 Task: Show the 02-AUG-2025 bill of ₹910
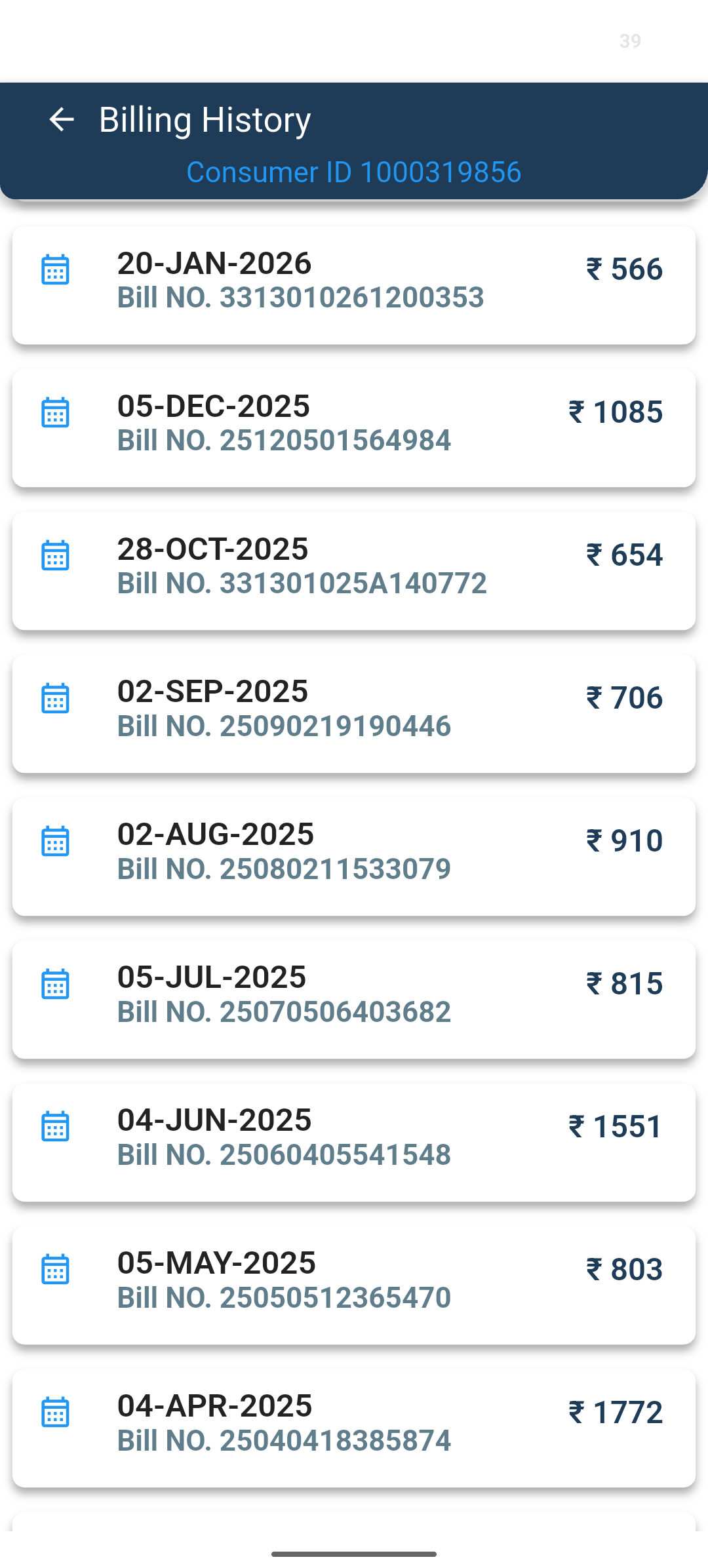[x=354, y=857]
